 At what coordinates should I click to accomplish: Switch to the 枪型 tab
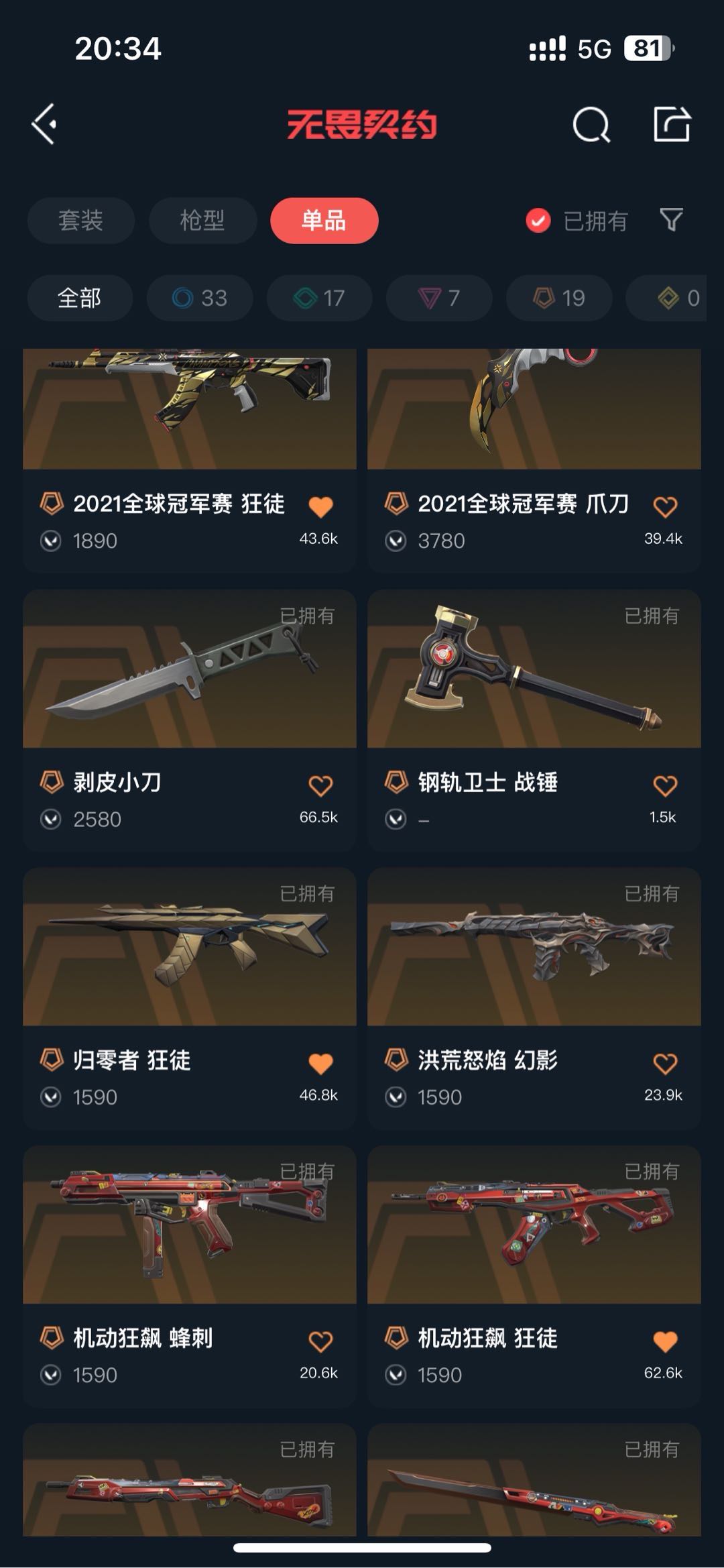(x=202, y=221)
